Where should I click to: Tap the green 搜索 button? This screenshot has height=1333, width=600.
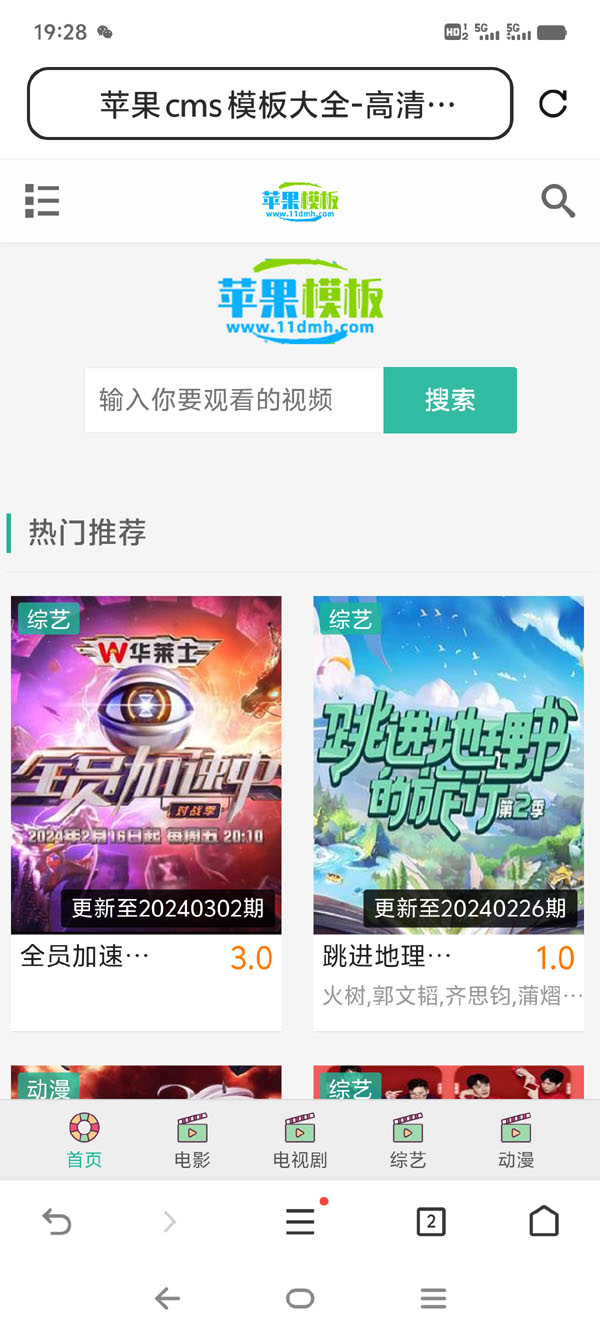tap(450, 400)
